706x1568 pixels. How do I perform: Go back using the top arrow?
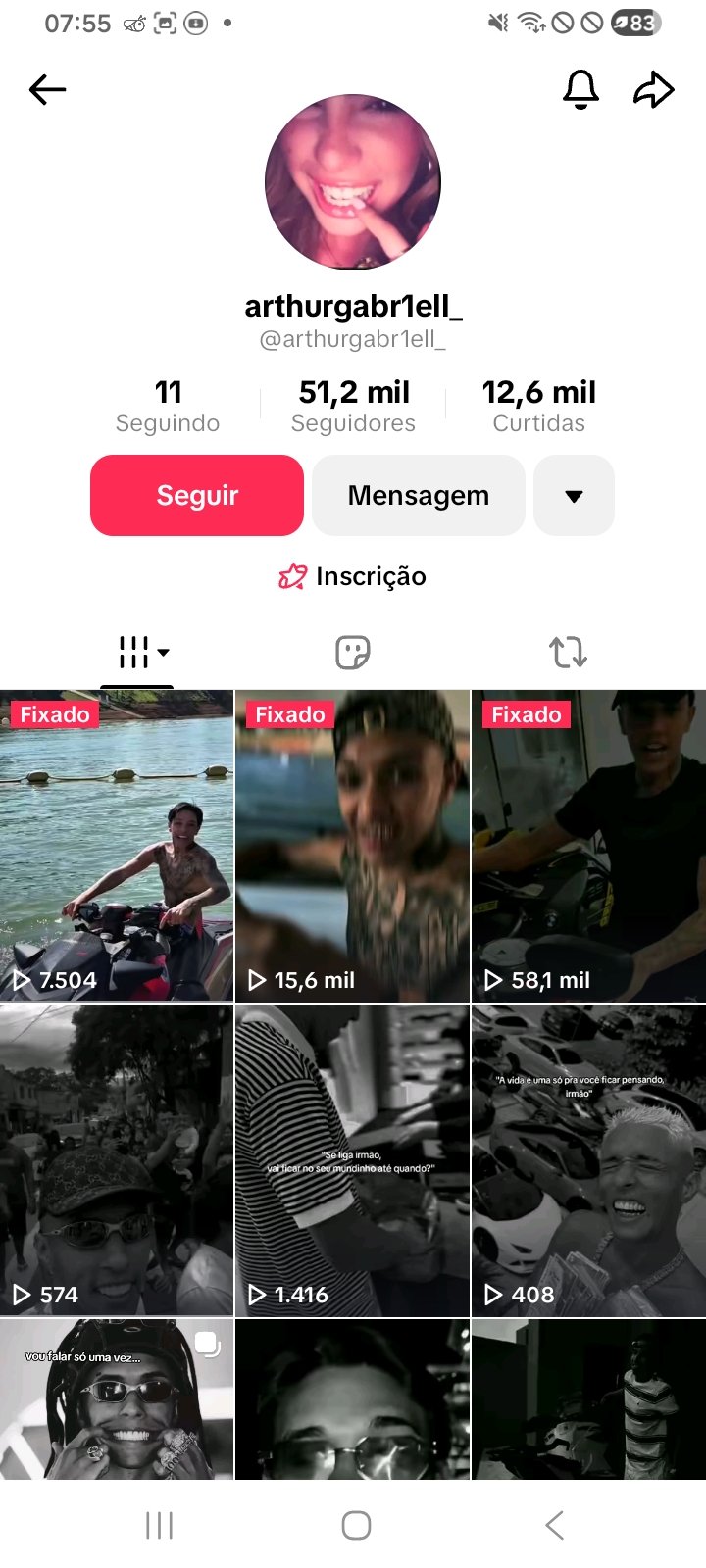point(47,90)
